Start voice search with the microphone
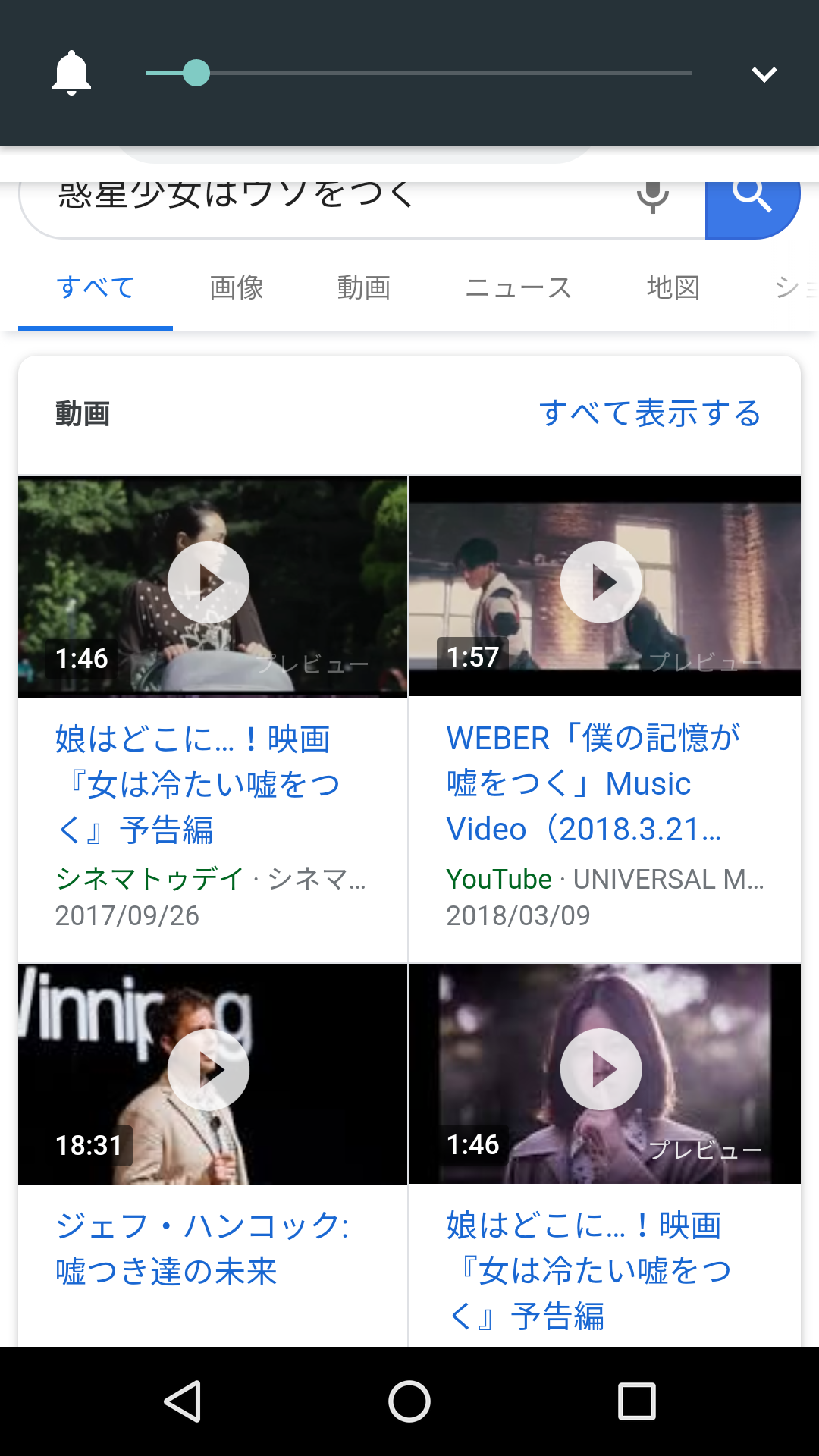 coord(652,199)
